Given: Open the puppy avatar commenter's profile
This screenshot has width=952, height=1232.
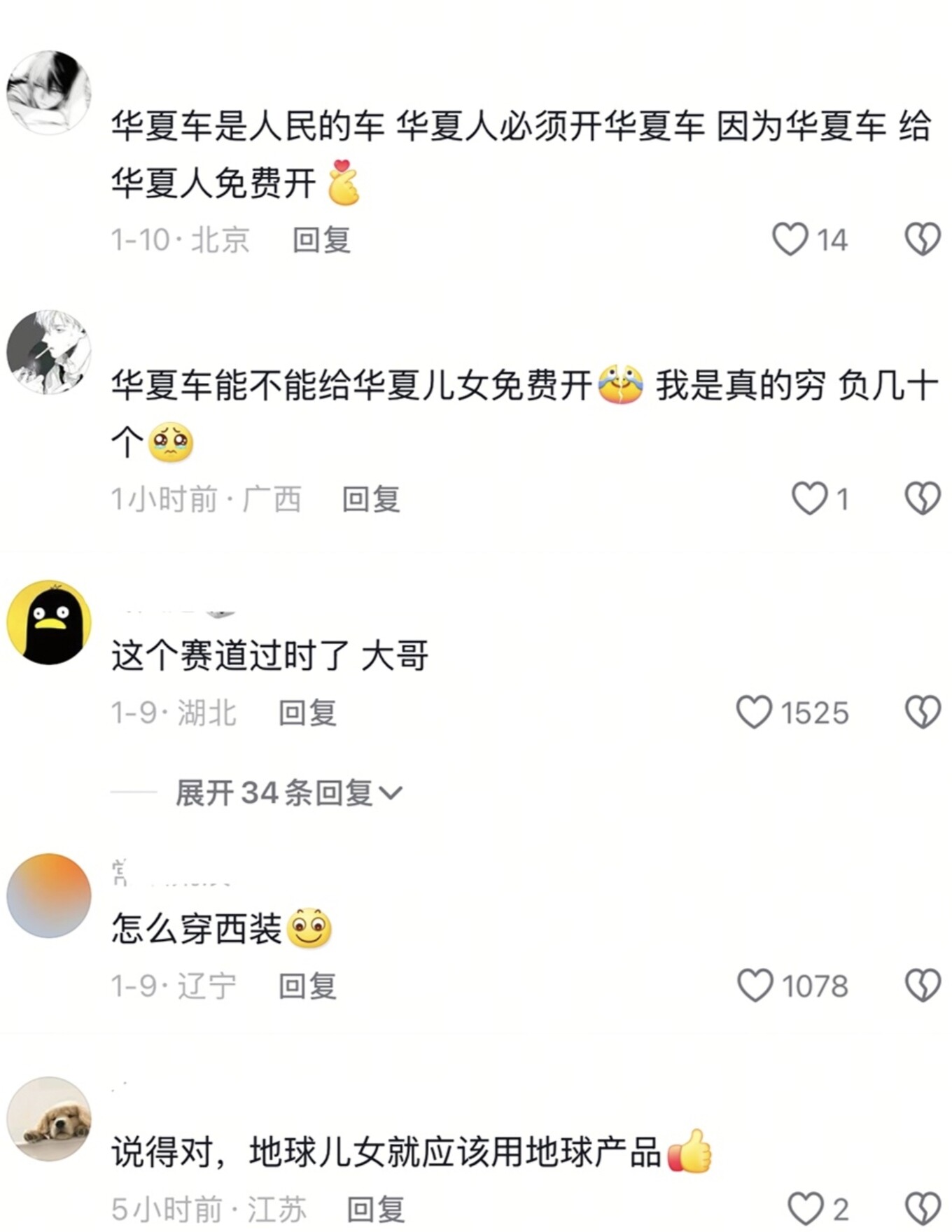Looking at the screenshot, I should pos(49,1119).
